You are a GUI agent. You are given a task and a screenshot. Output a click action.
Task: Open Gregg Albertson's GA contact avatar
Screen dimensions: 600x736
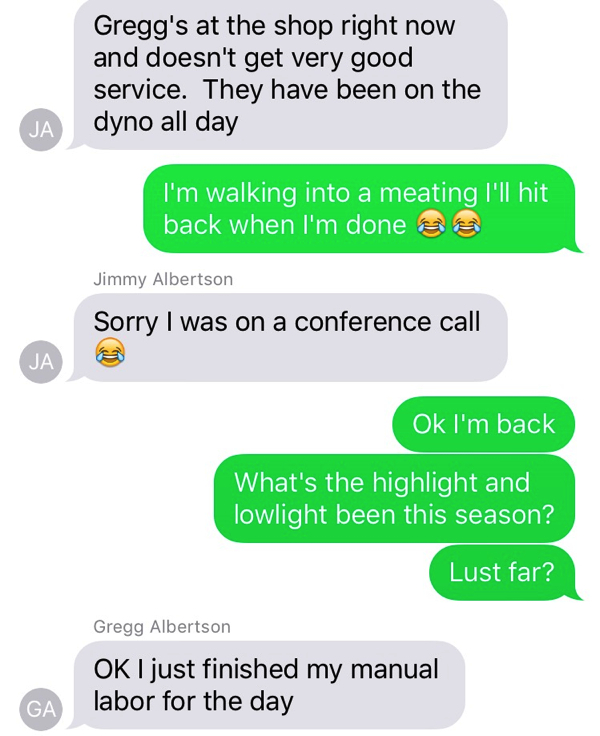tap(41, 708)
